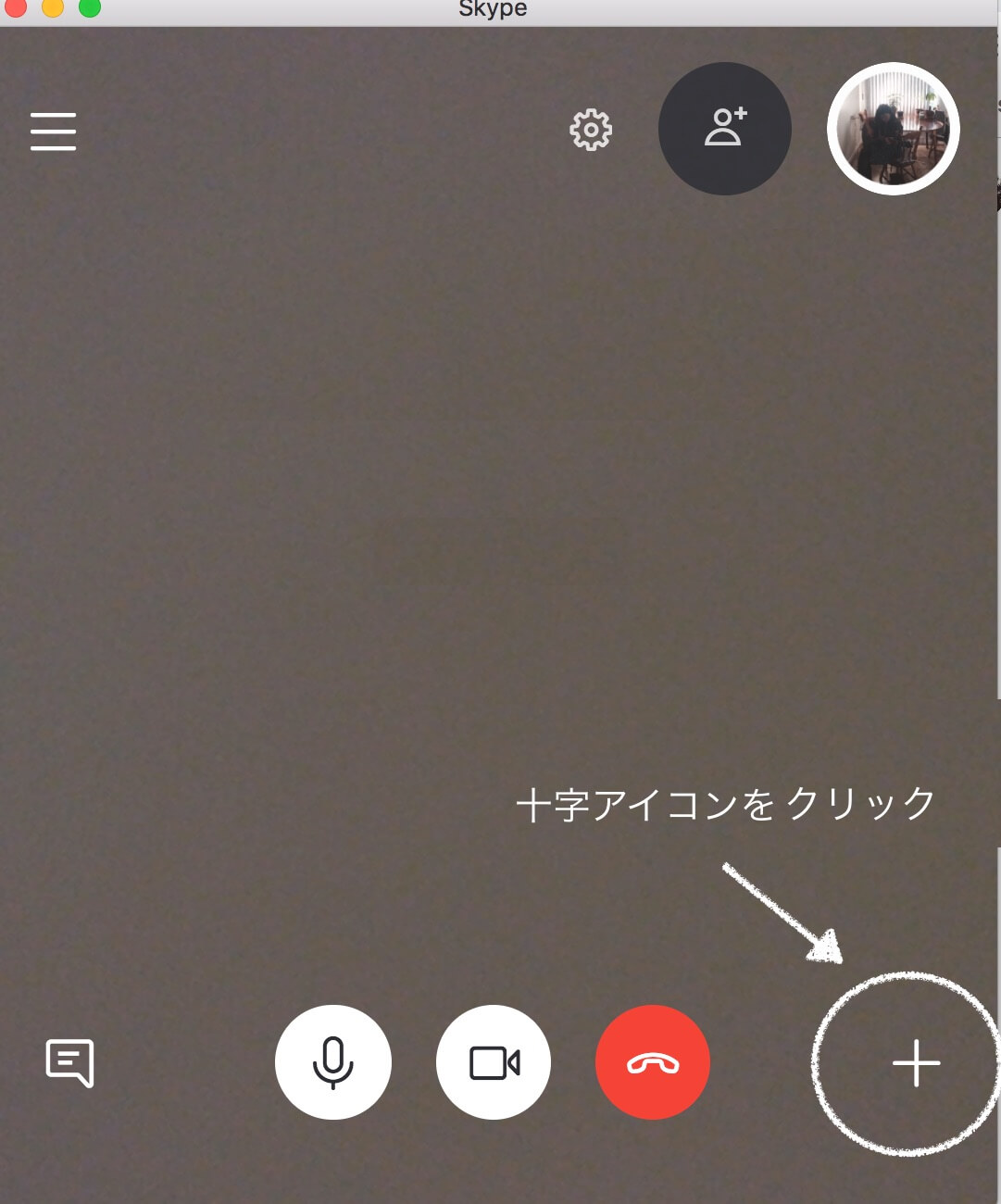Add a participant with the person-plus icon
The image size is (1001, 1204).
[725, 130]
